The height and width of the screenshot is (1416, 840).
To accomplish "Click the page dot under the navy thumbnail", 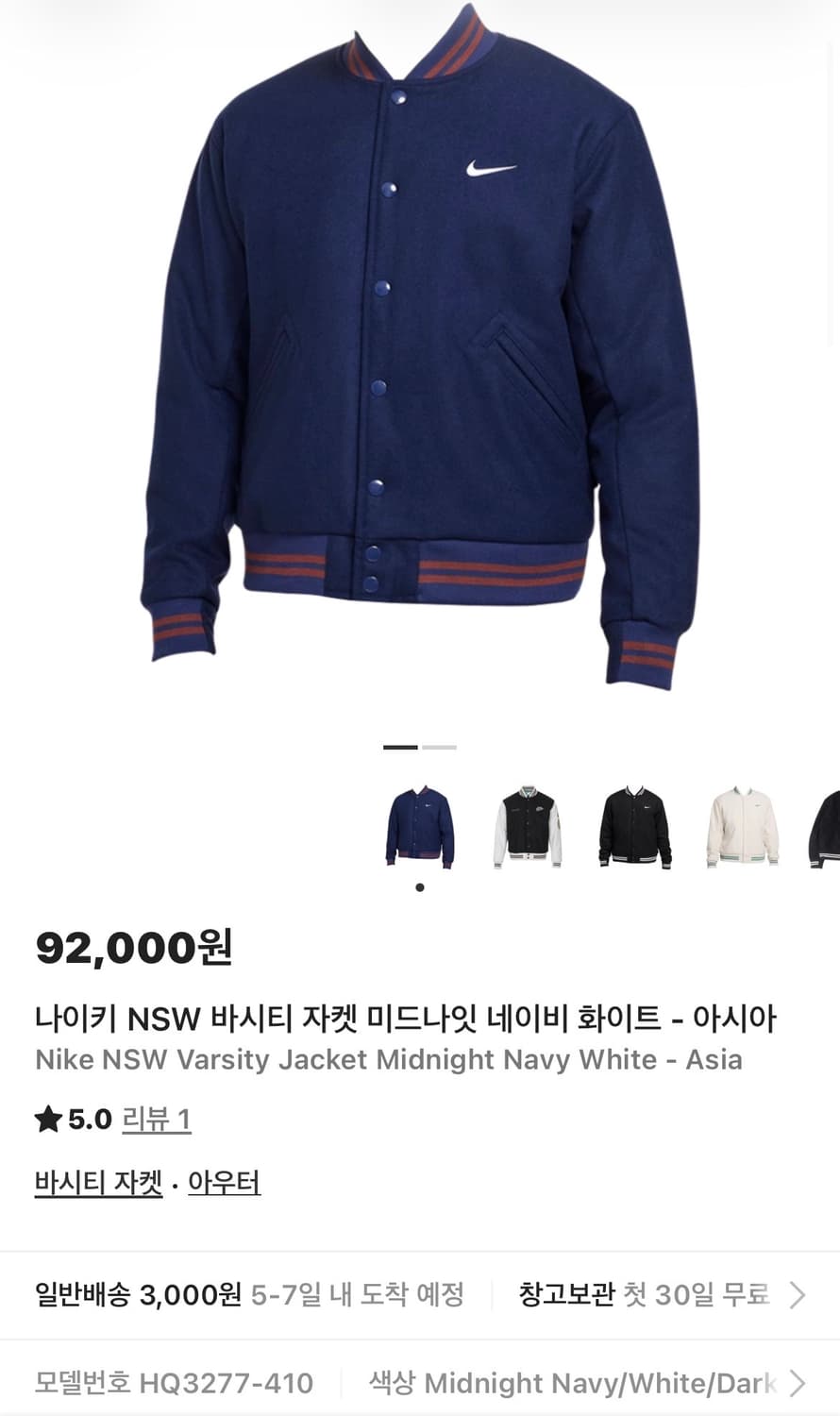I will [420, 885].
